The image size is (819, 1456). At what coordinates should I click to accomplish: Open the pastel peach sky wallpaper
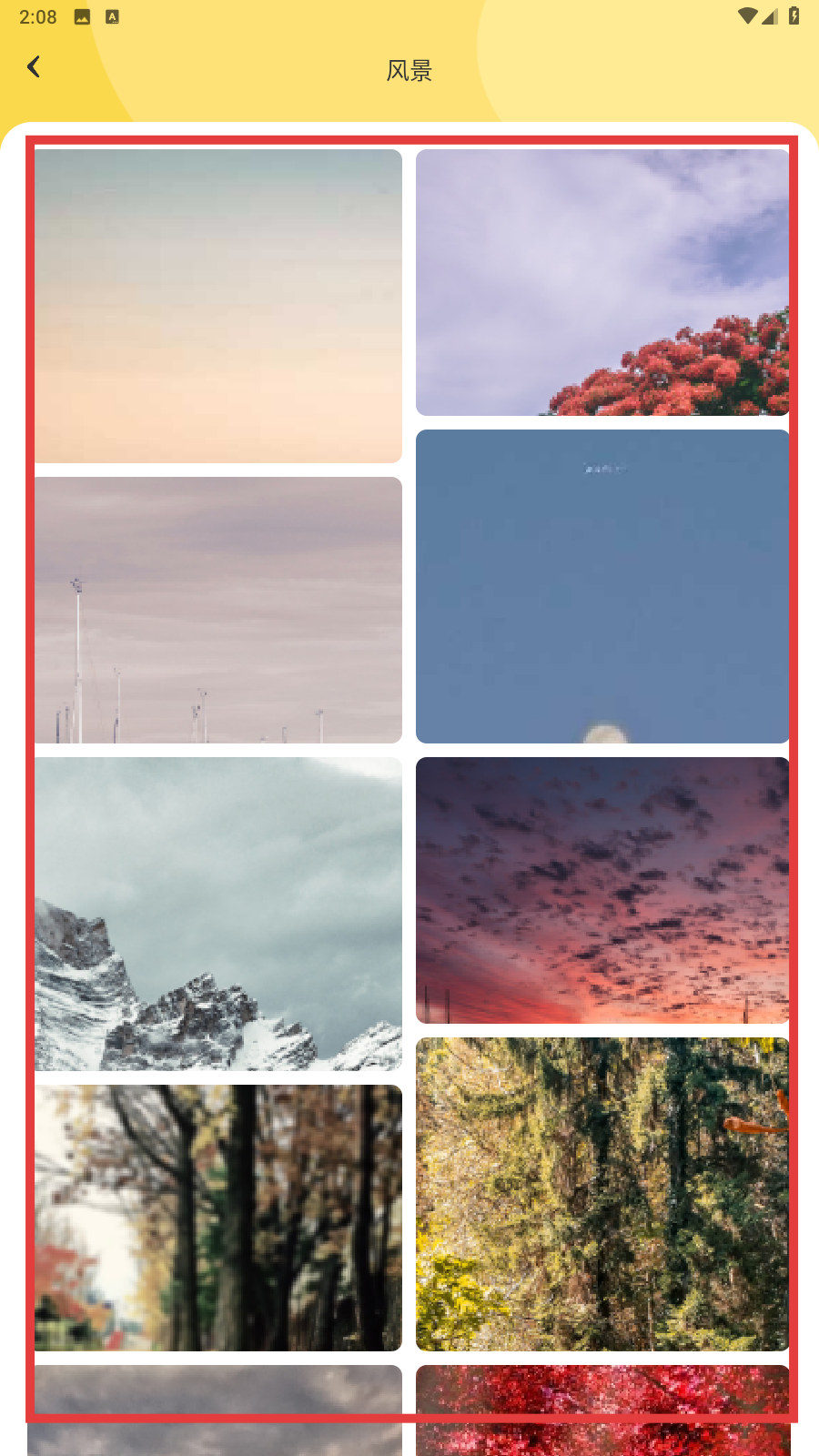point(218,306)
